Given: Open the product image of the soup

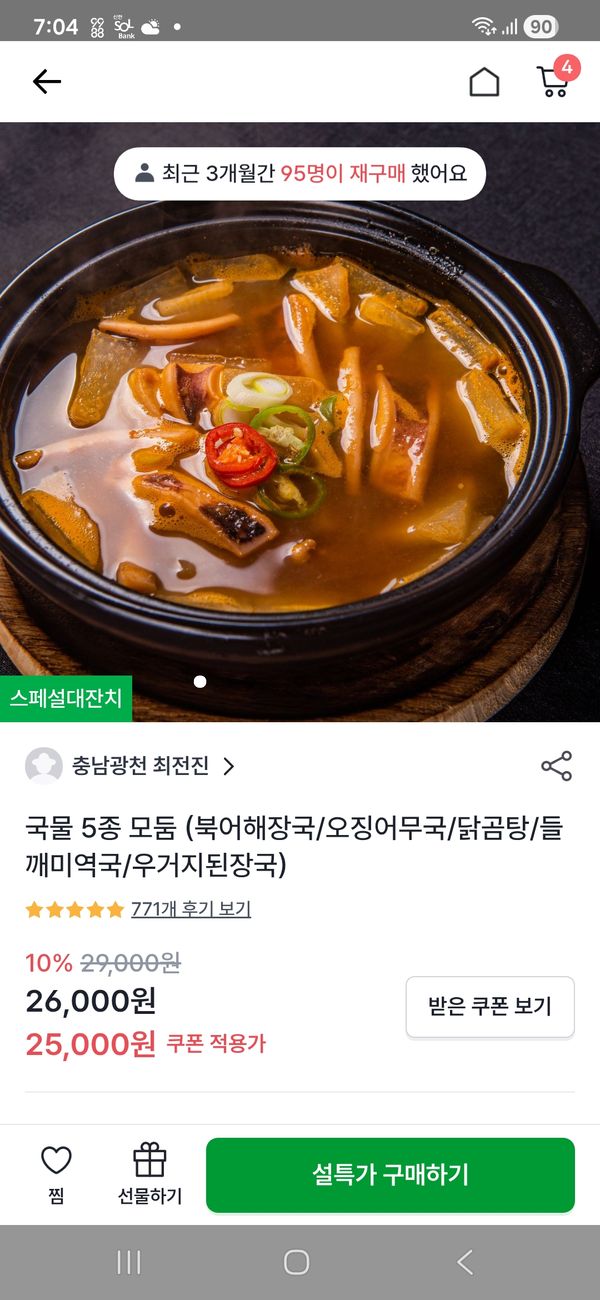Looking at the screenshot, I should tap(300, 440).
